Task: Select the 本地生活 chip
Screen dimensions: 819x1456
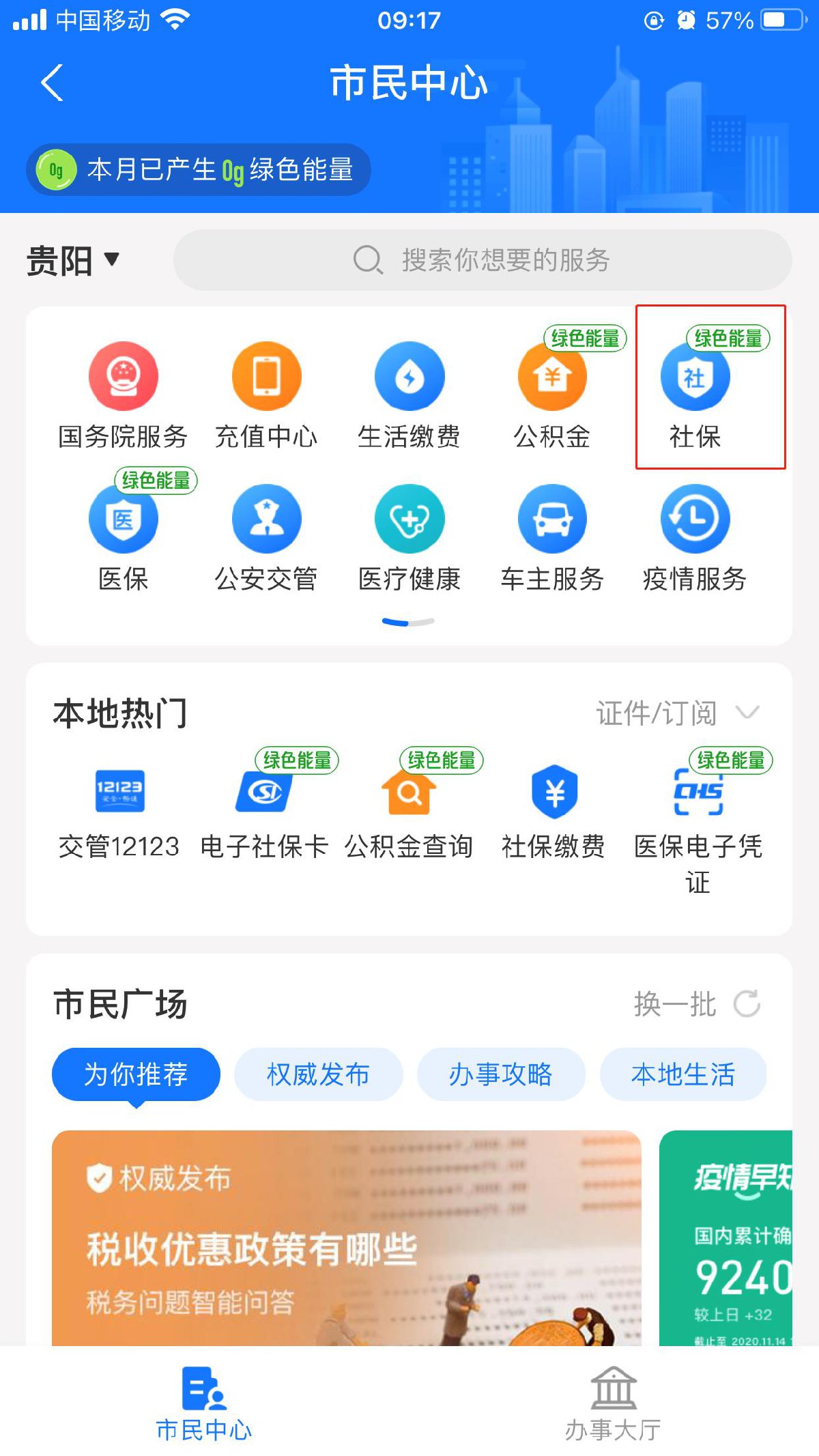Action: click(x=682, y=1074)
